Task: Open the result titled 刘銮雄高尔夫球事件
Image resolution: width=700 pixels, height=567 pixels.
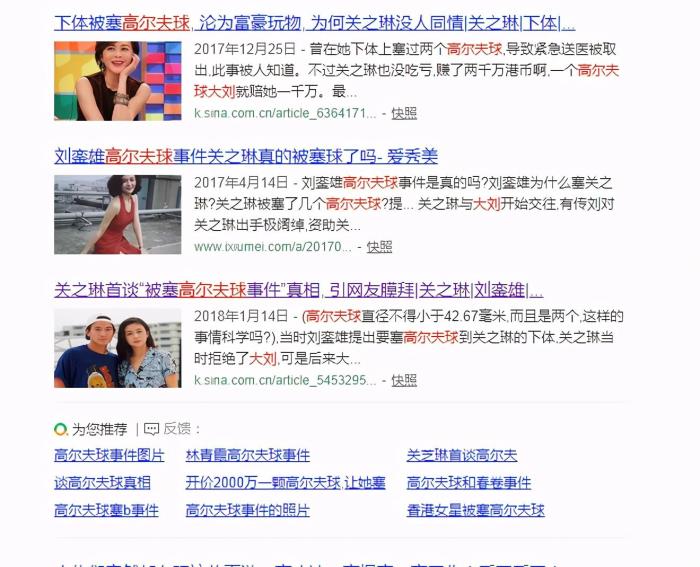Action: [245, 157]
